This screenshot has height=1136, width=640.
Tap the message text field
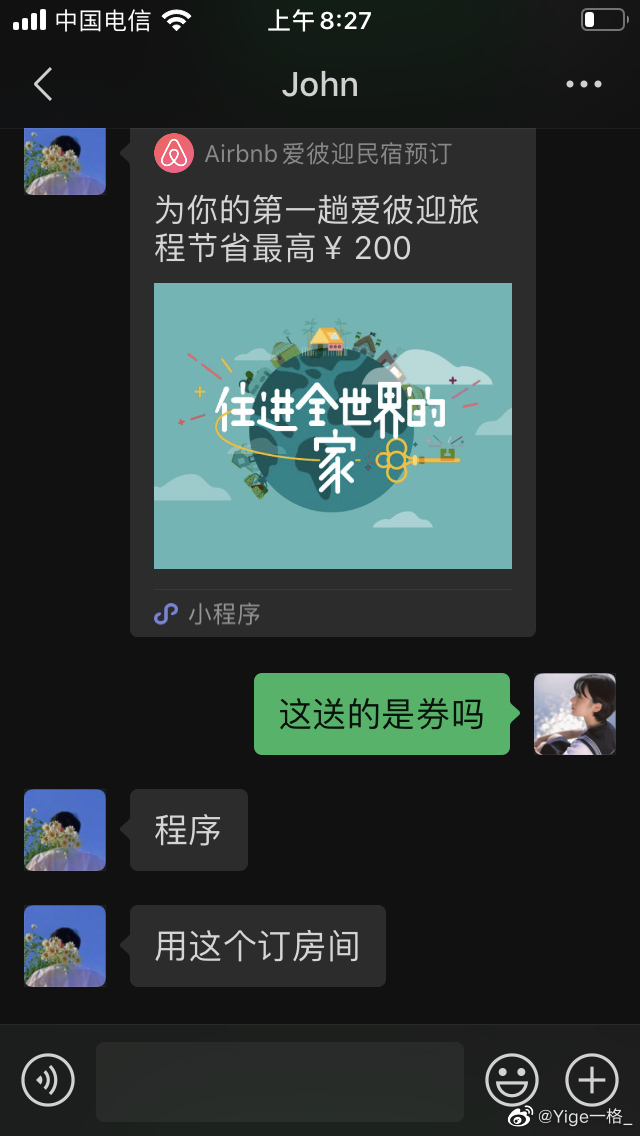click(x=280, y=1082)
